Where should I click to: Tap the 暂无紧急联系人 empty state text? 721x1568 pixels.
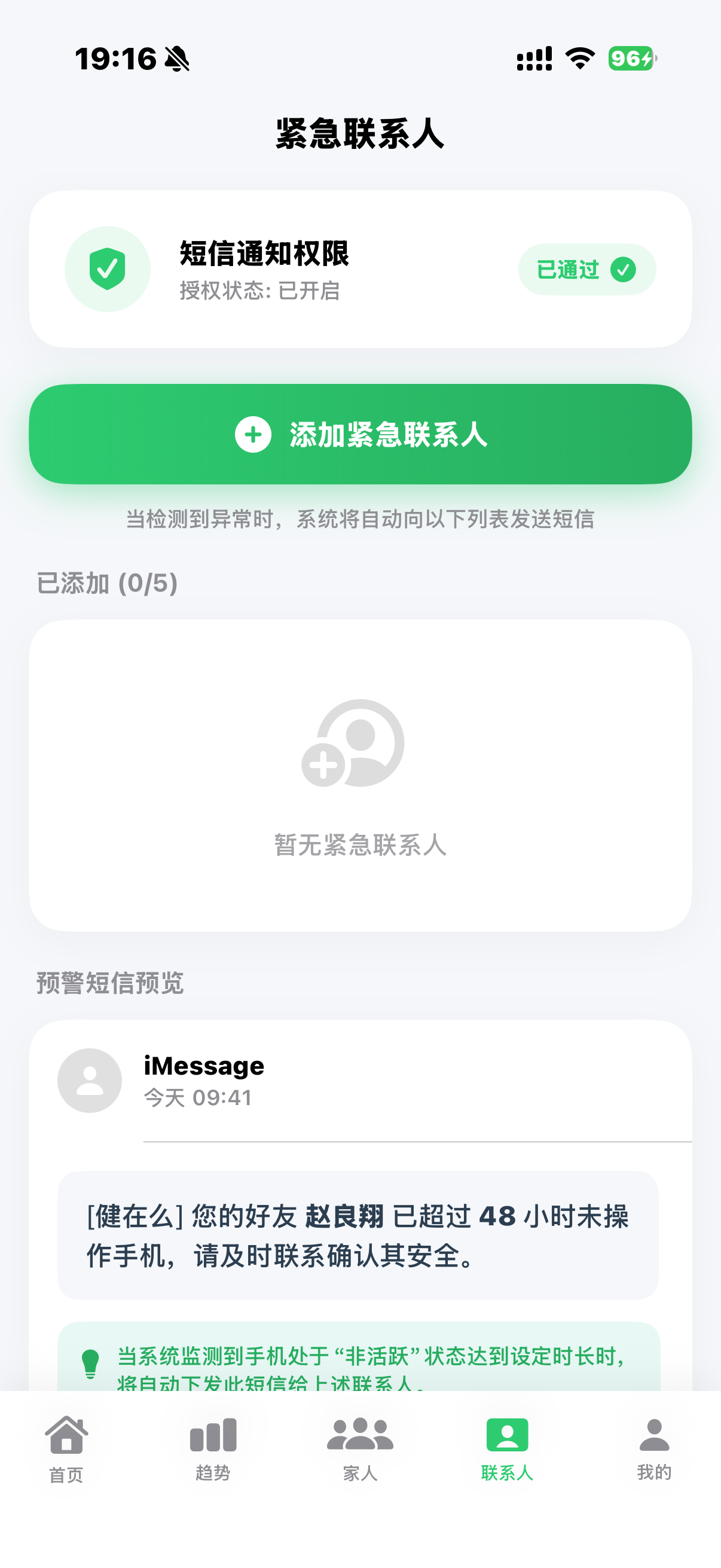click(x=359, y=847)
